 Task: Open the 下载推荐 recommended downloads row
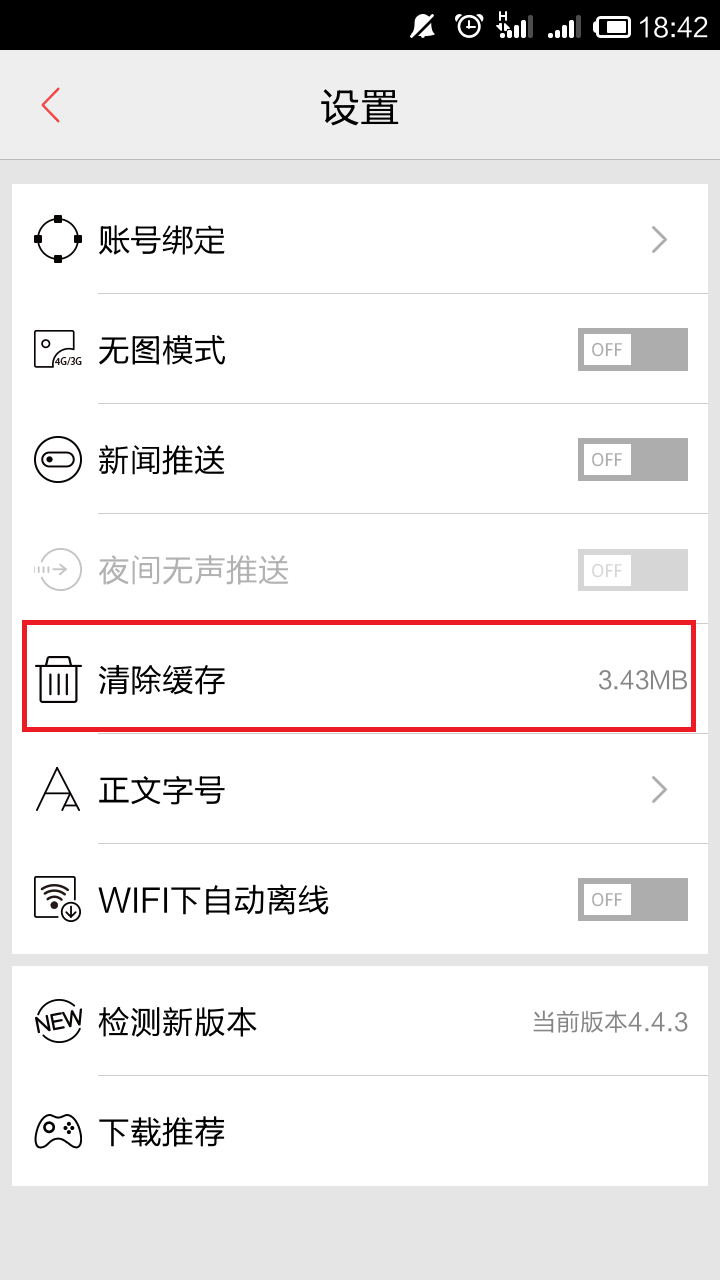[x=360, y=1132]
